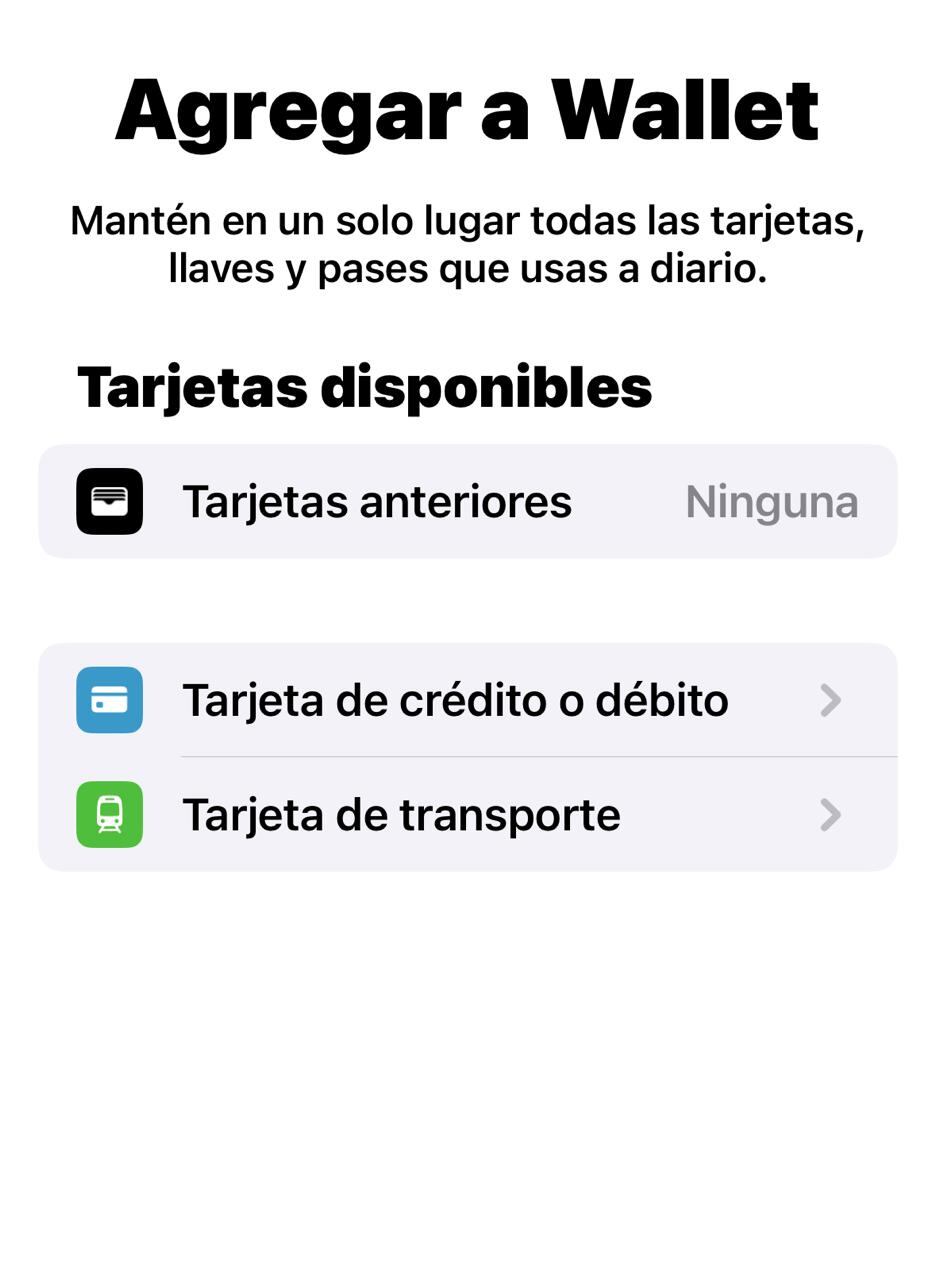
Task: Select the transport card row background
Action: [x=468, y=814]
